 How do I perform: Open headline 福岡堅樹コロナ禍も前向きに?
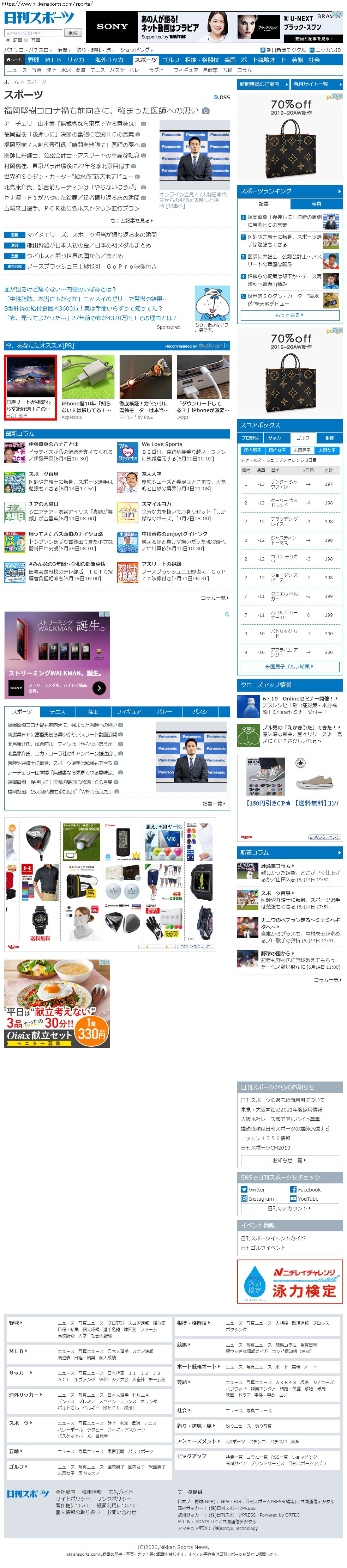tap(101, 111)
